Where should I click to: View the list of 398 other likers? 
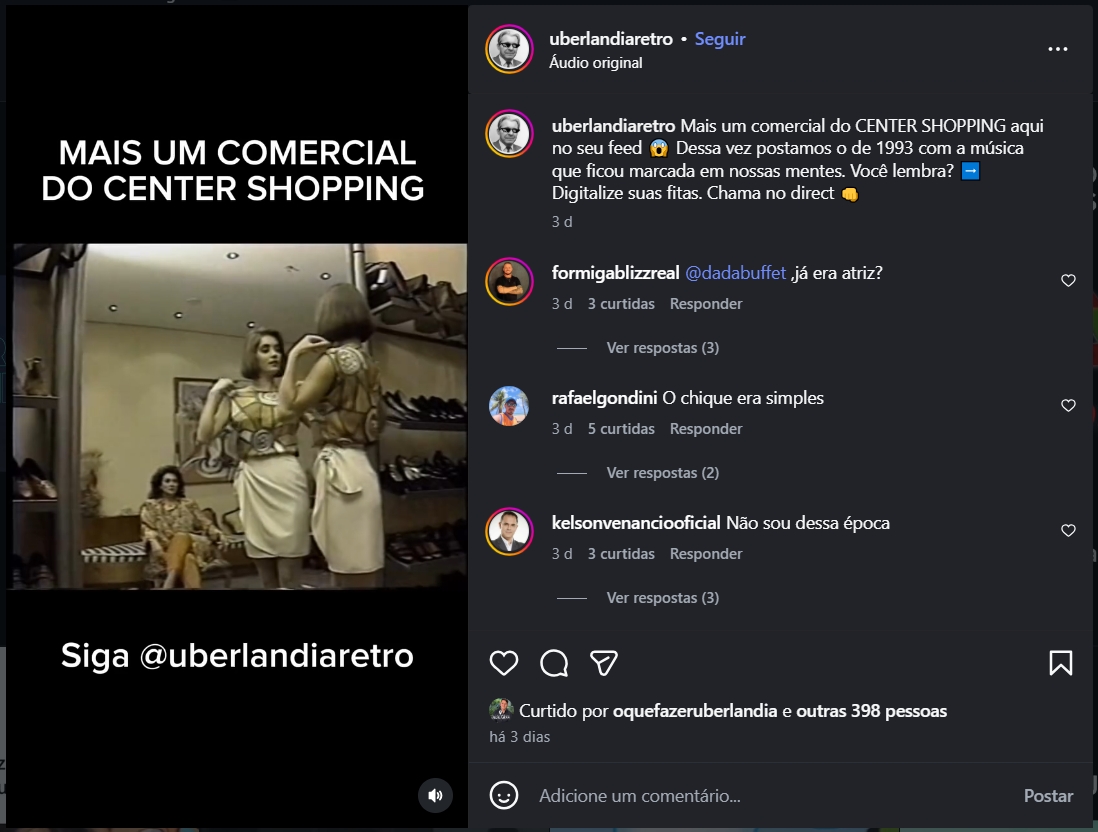[871, 711]
